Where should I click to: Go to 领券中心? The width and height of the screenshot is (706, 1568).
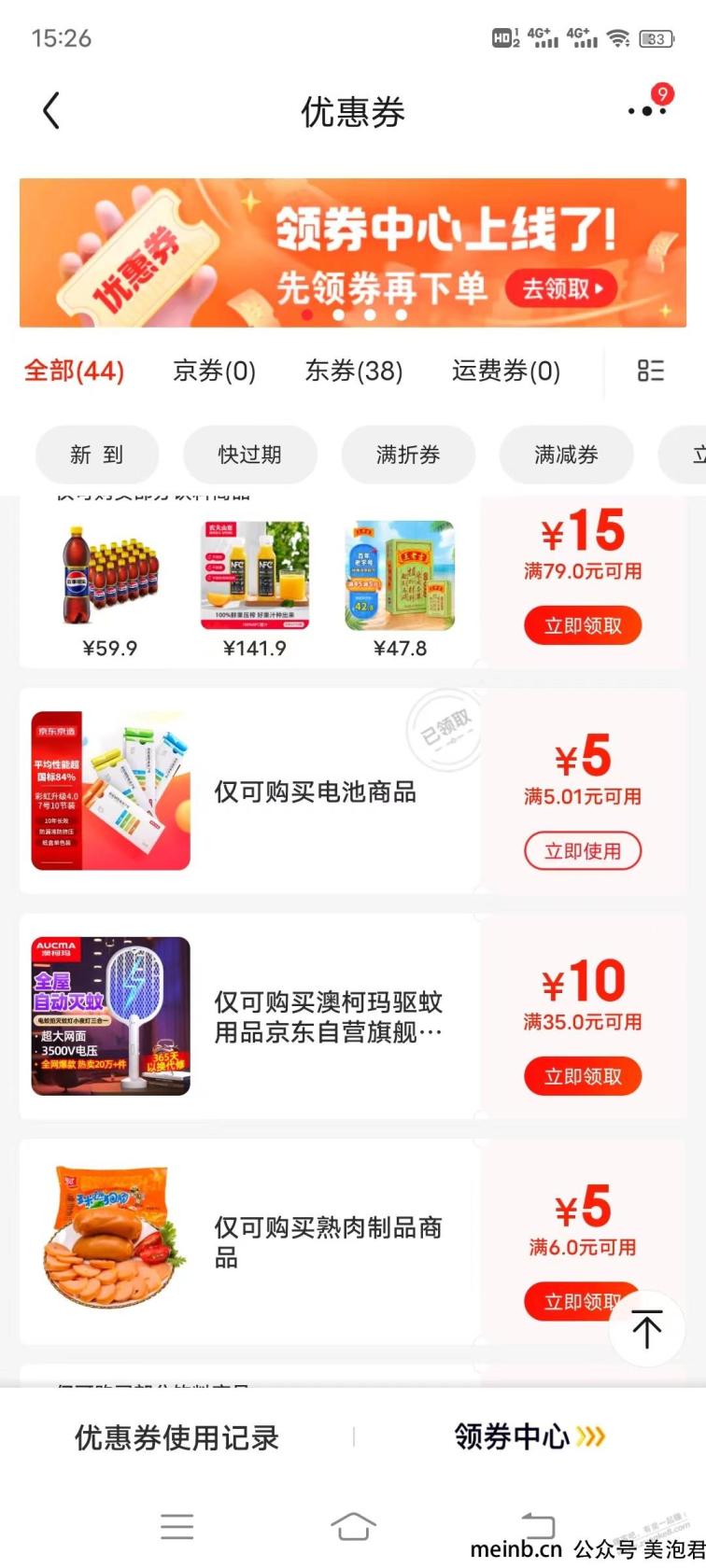529,1436
